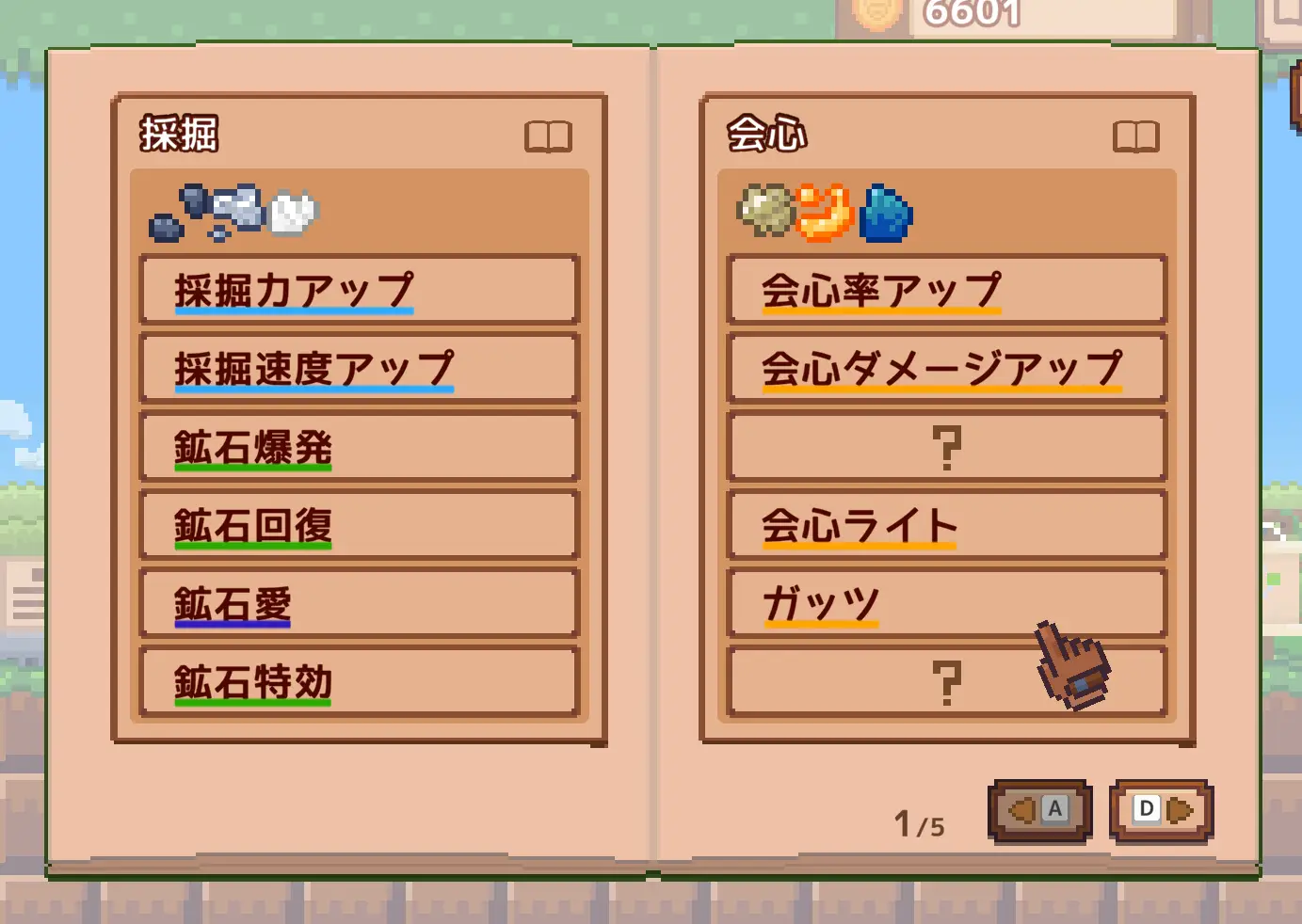Select the ガッツ skill row
The image size is (1302, 924).
[946, 603]
